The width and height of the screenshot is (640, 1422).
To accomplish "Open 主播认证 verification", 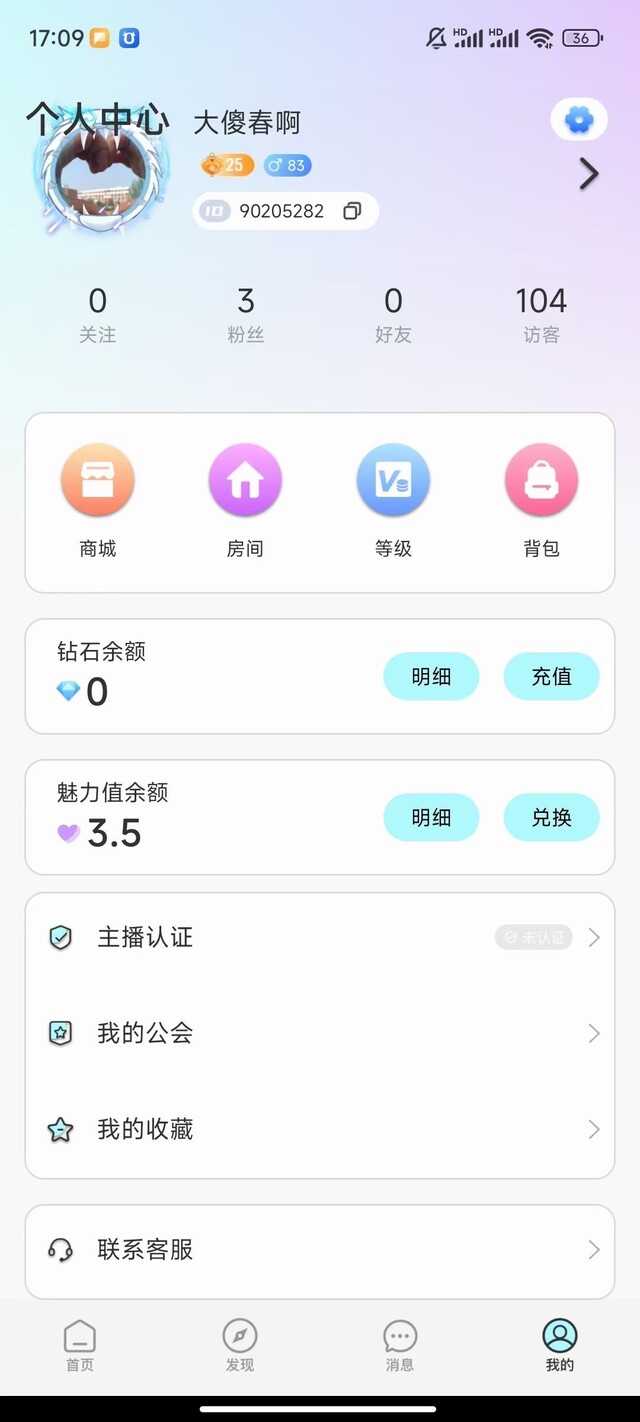I will click(x=320, y=938).
